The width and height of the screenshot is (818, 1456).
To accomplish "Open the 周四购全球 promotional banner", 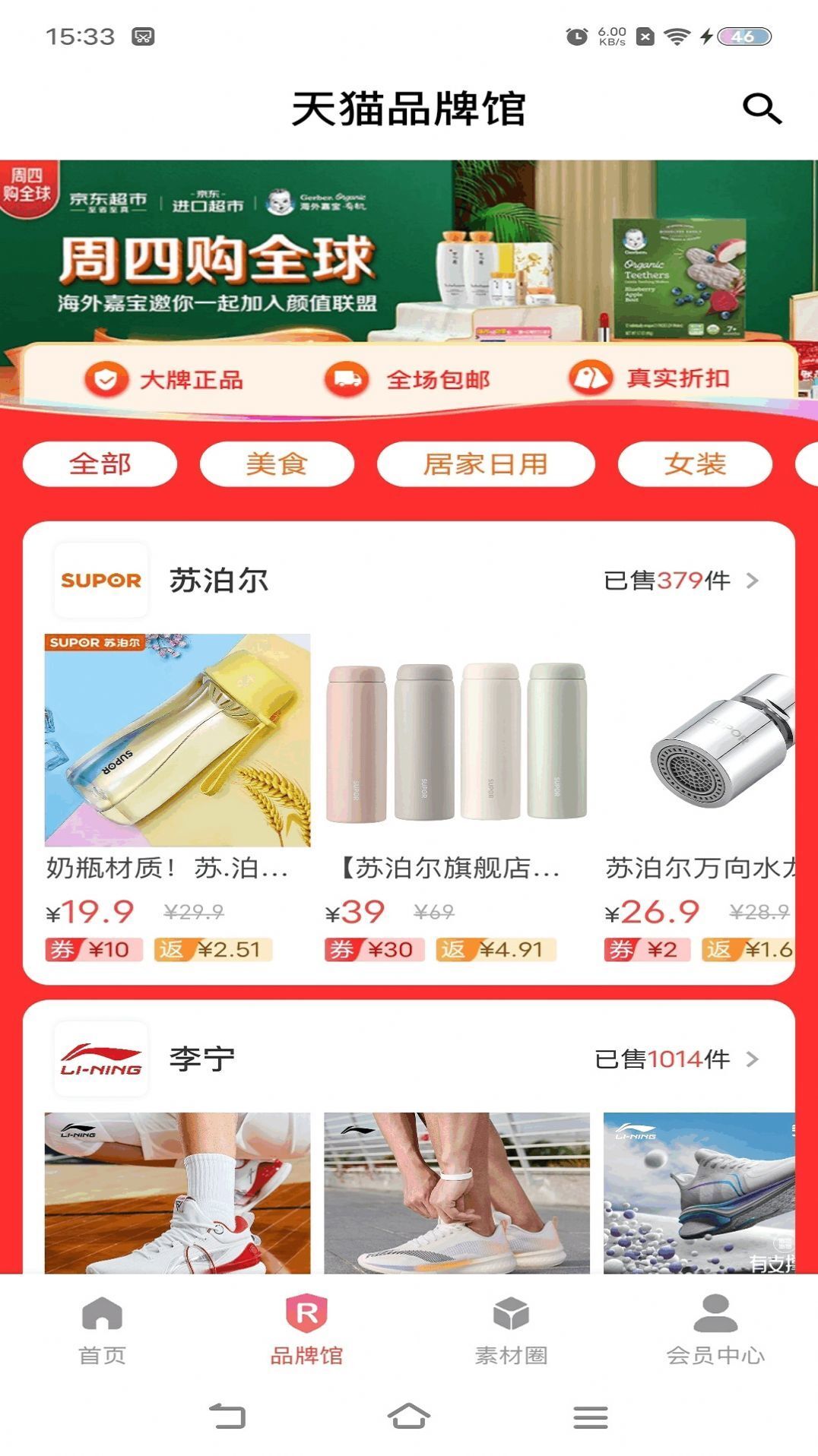I will click(x=409, y=251).
